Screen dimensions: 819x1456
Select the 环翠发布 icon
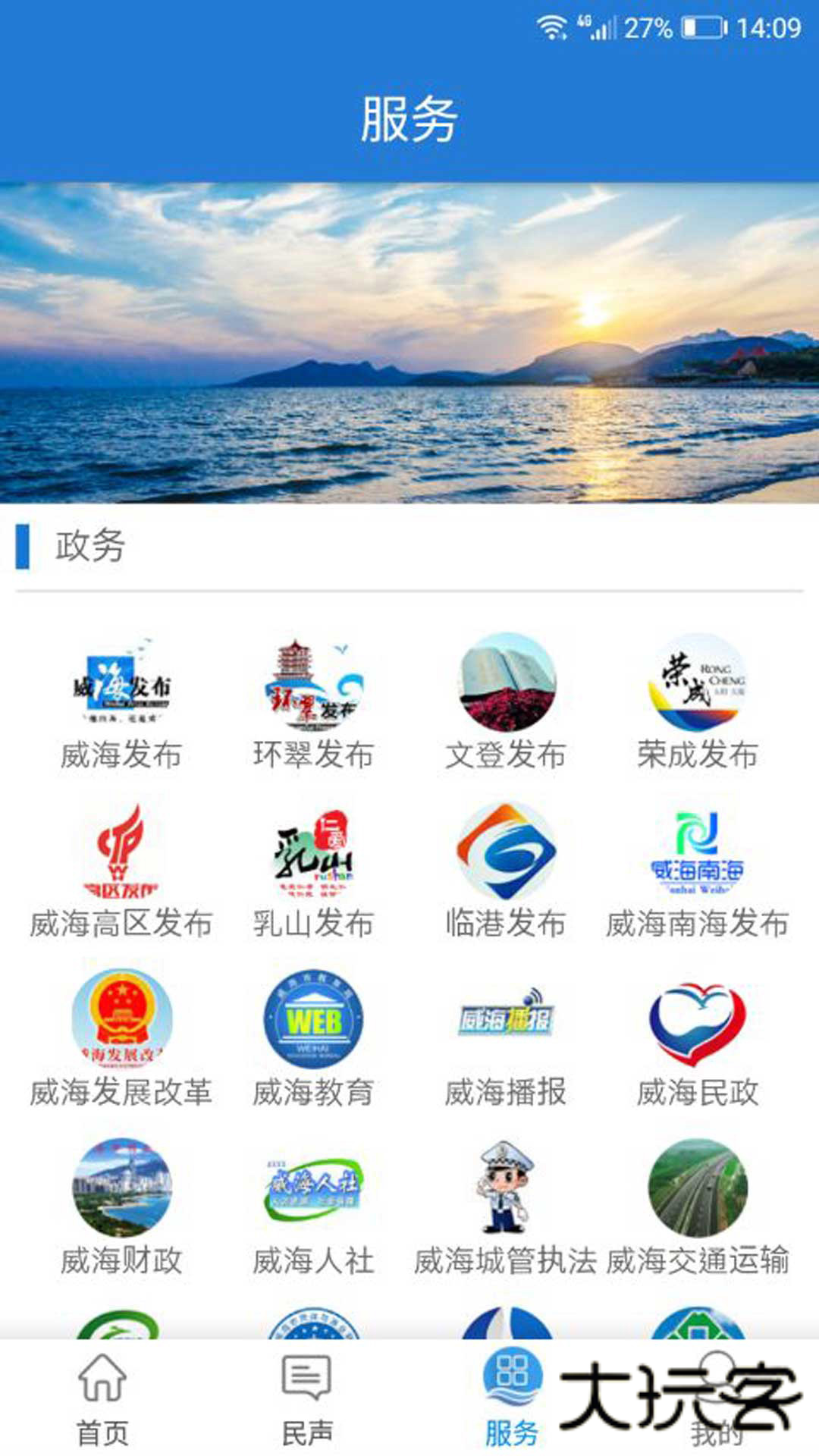[315, 685]
